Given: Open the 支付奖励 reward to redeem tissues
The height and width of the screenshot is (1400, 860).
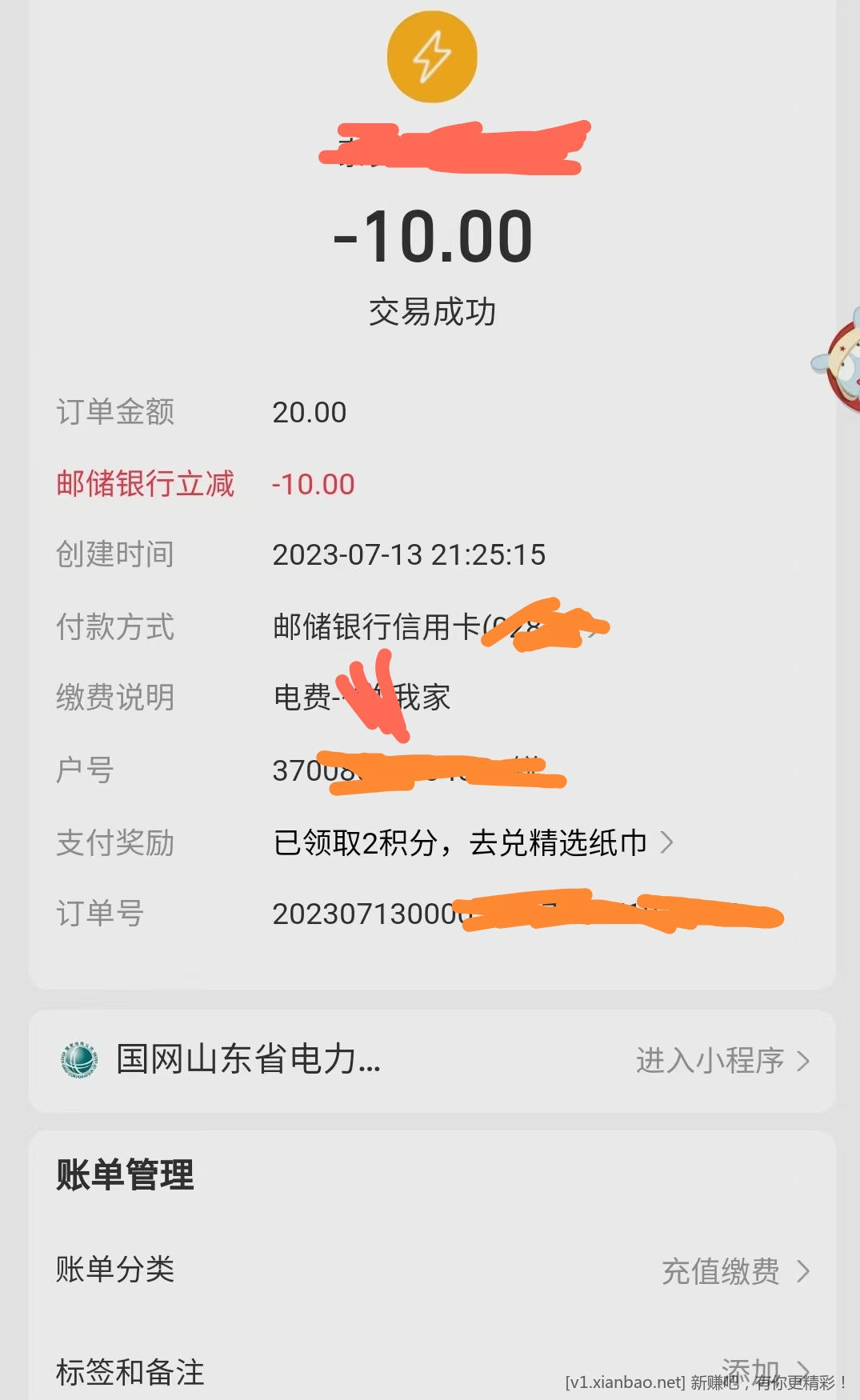Looking at the screenshot, I should [474, 842].
